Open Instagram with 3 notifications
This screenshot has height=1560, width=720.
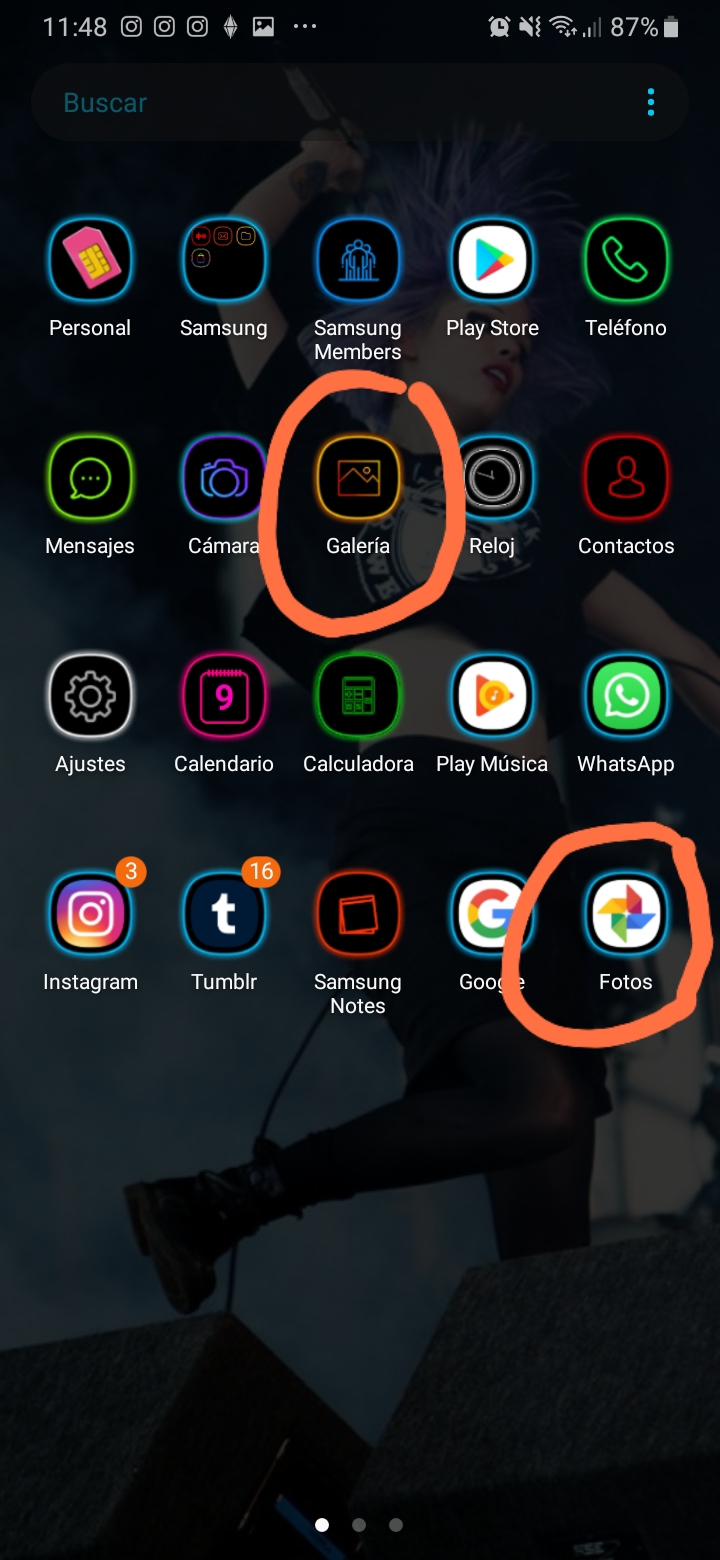pos(90,915)
